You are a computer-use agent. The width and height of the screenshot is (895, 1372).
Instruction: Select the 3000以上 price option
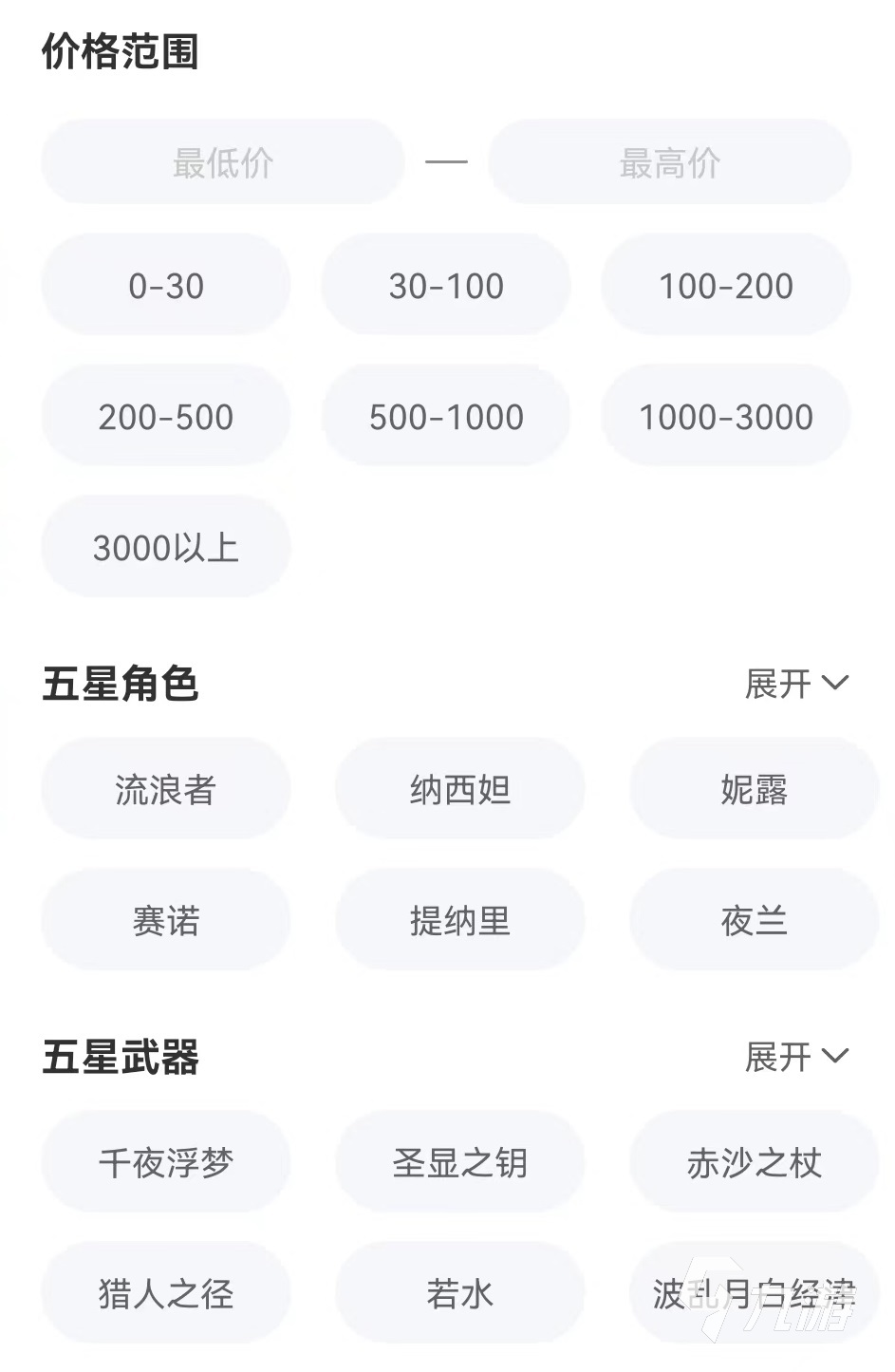point(166,547)
